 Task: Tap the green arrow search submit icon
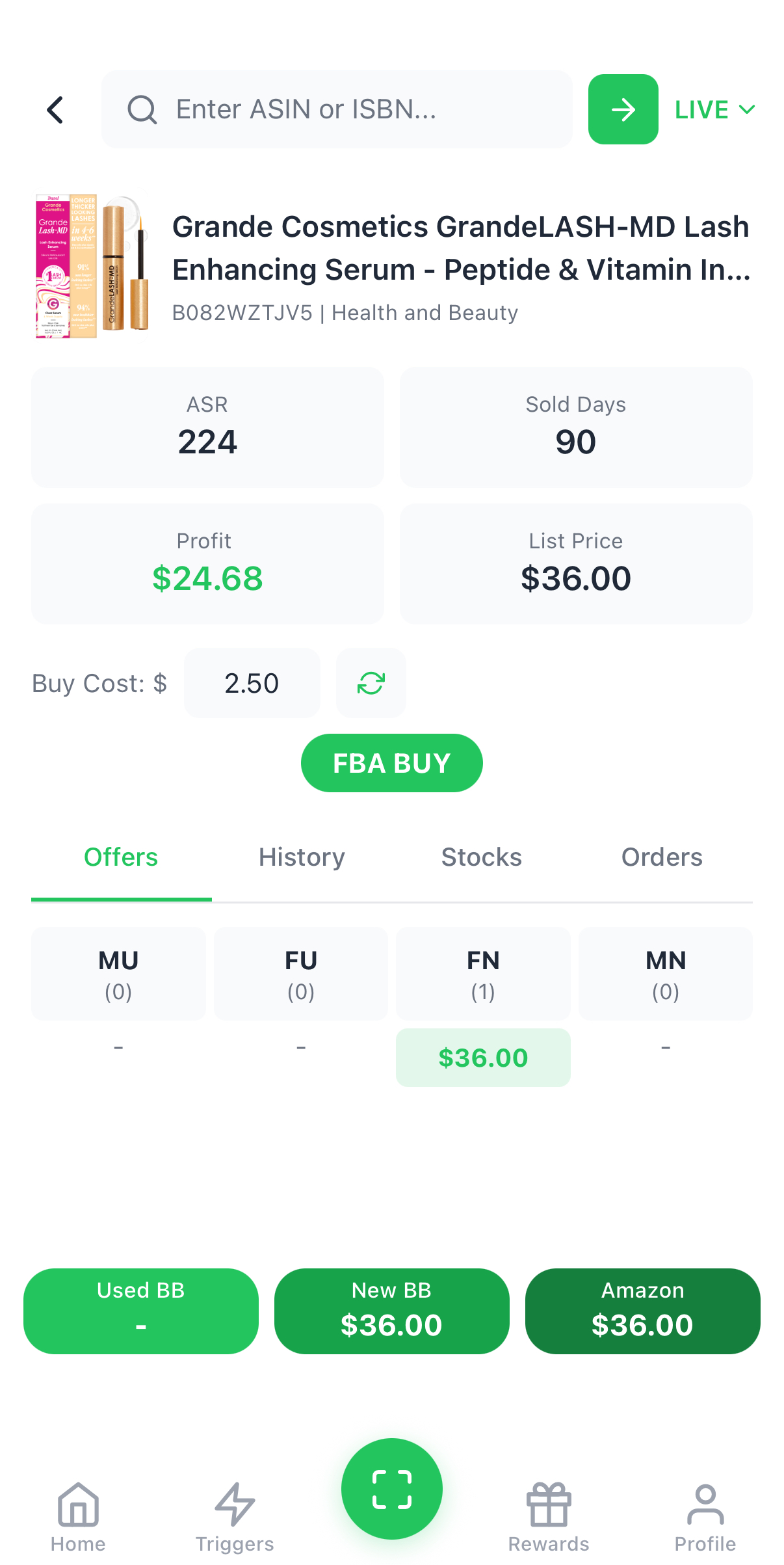point(623,109)
